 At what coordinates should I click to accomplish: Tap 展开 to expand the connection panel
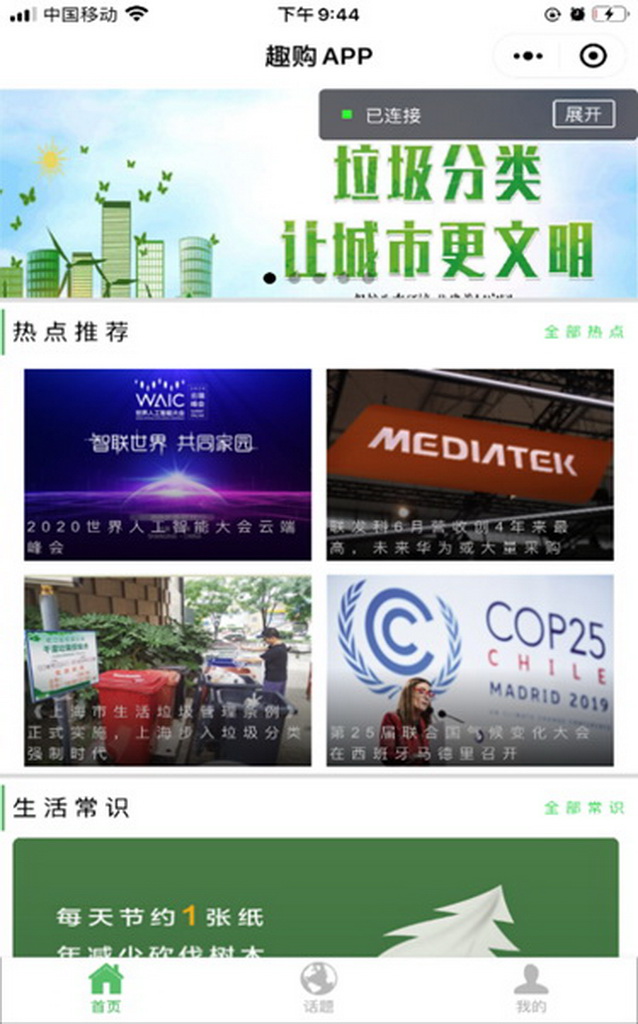583,114
